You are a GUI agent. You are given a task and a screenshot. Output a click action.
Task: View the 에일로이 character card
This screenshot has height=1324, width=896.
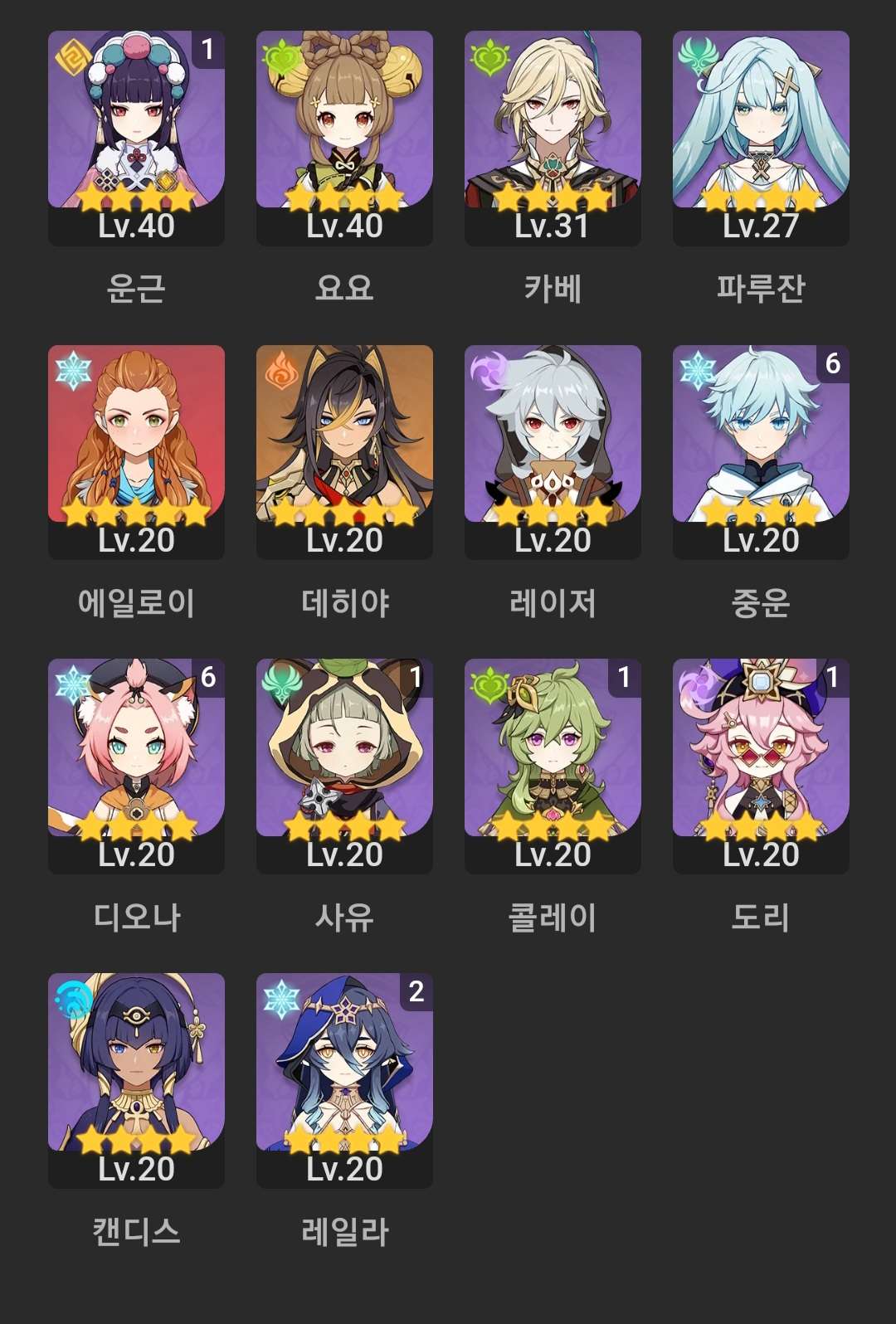pos(136,452)
